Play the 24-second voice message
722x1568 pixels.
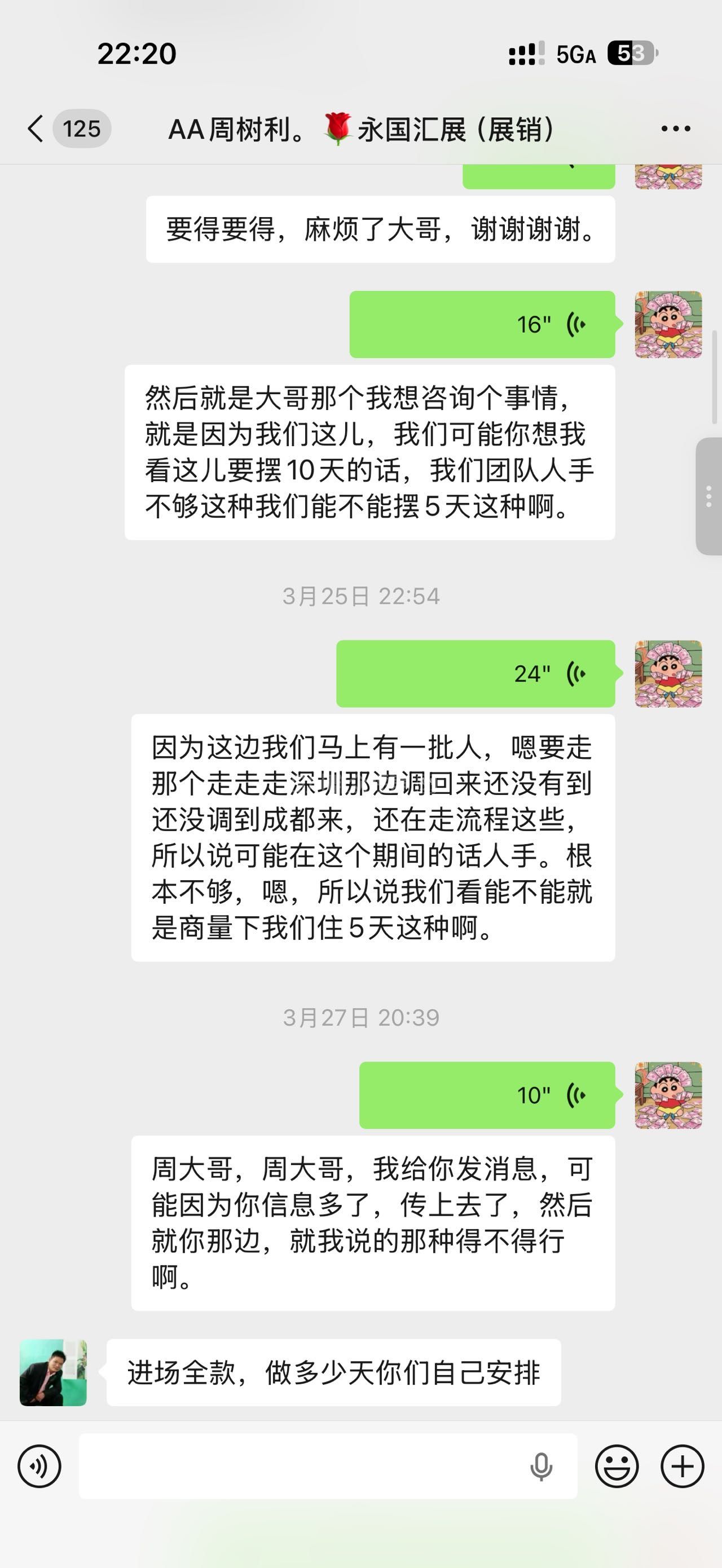click(476, 673)
